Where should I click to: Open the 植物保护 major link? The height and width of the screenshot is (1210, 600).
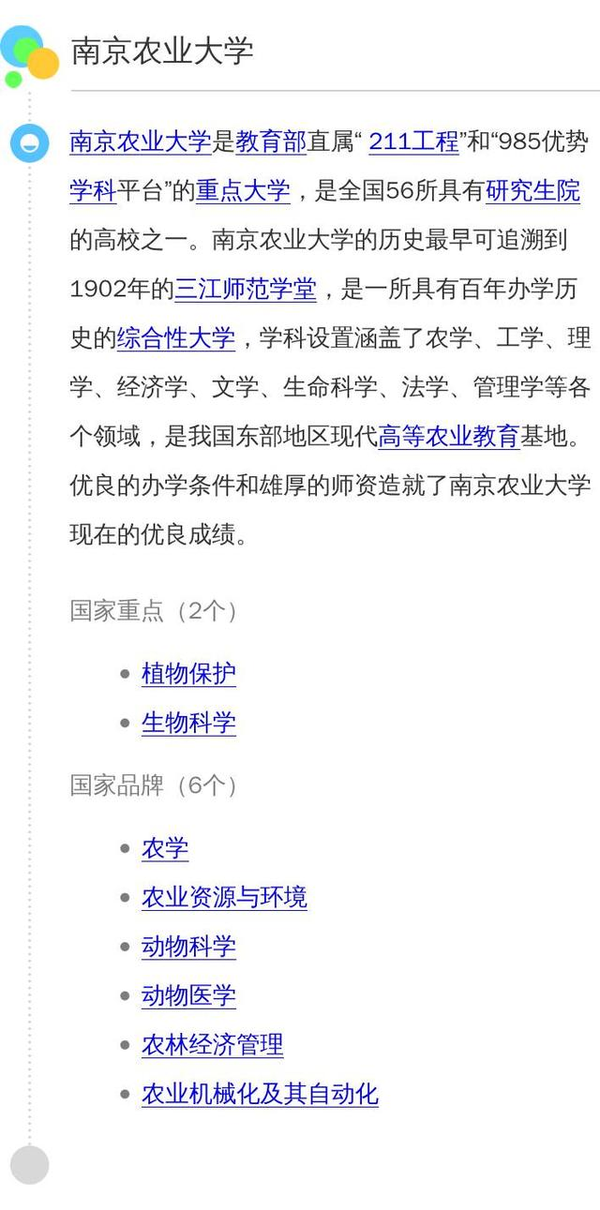click(189, 674)
